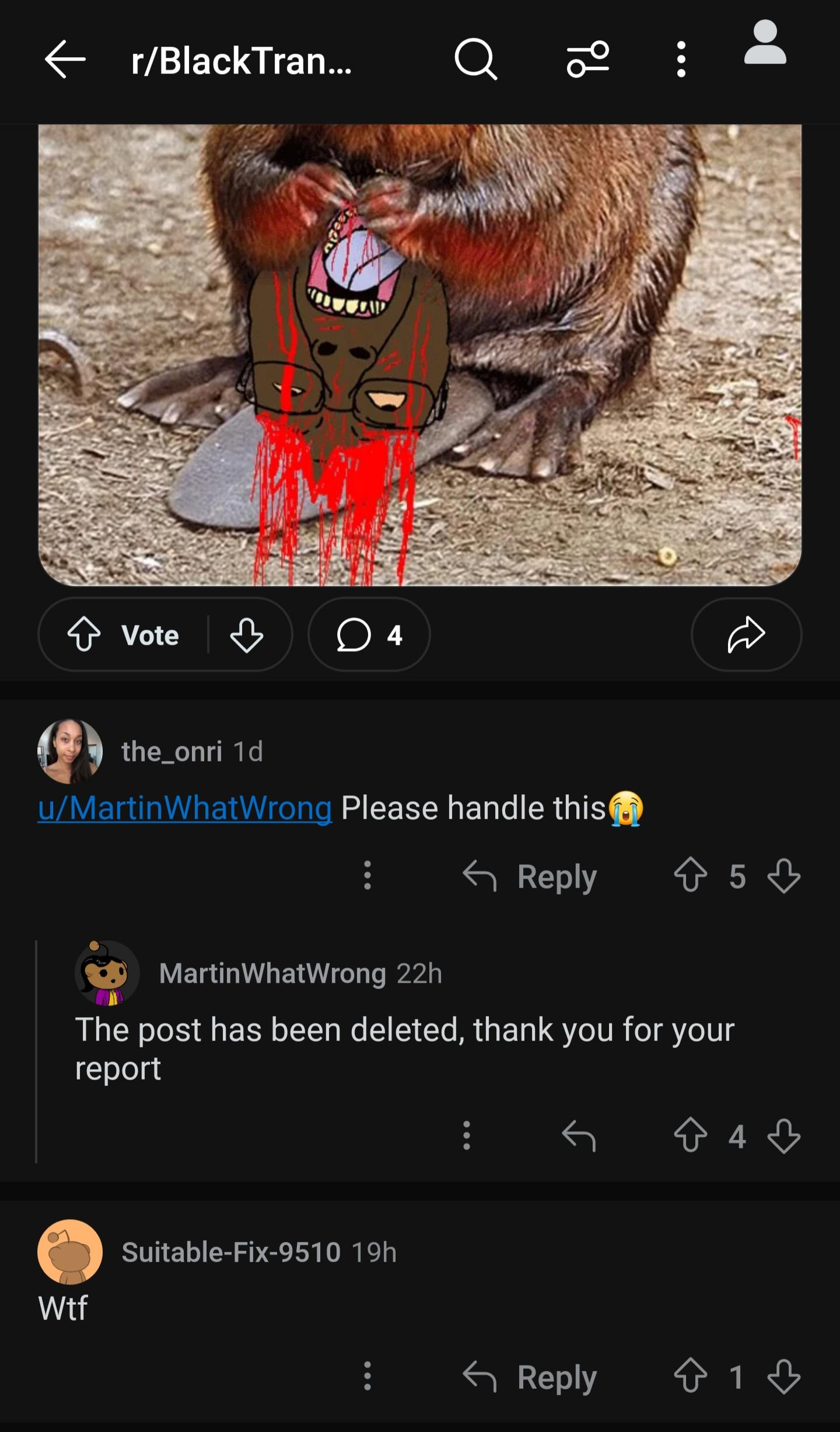Image resolution: width=840 pixels, height=1432 pixels.
Task: Downvote the_onri's comment
Action: click(784, 876)
